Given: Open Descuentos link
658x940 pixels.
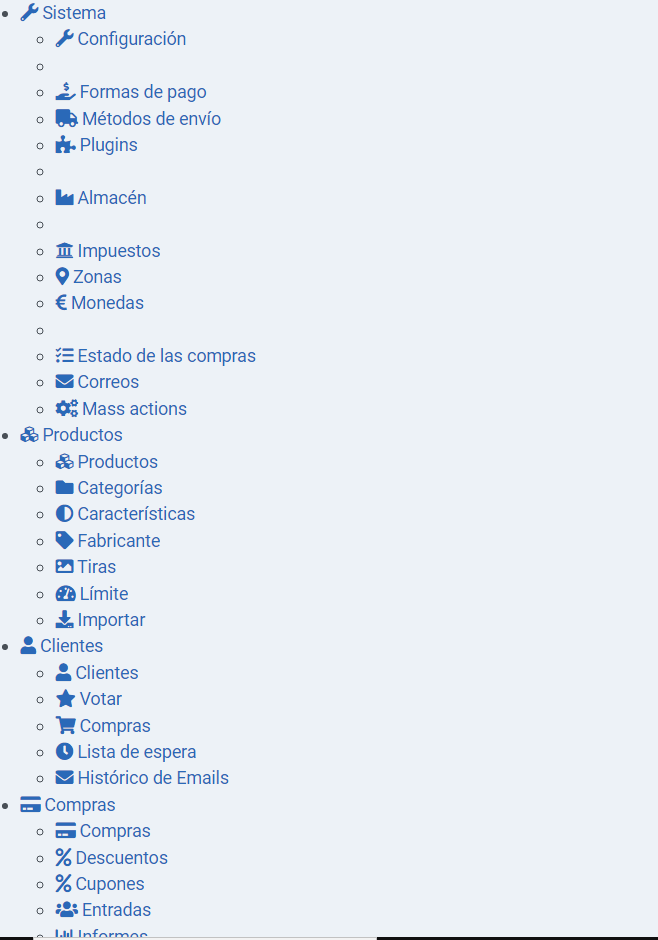Looking at the screenshot, I should (121, 858).
